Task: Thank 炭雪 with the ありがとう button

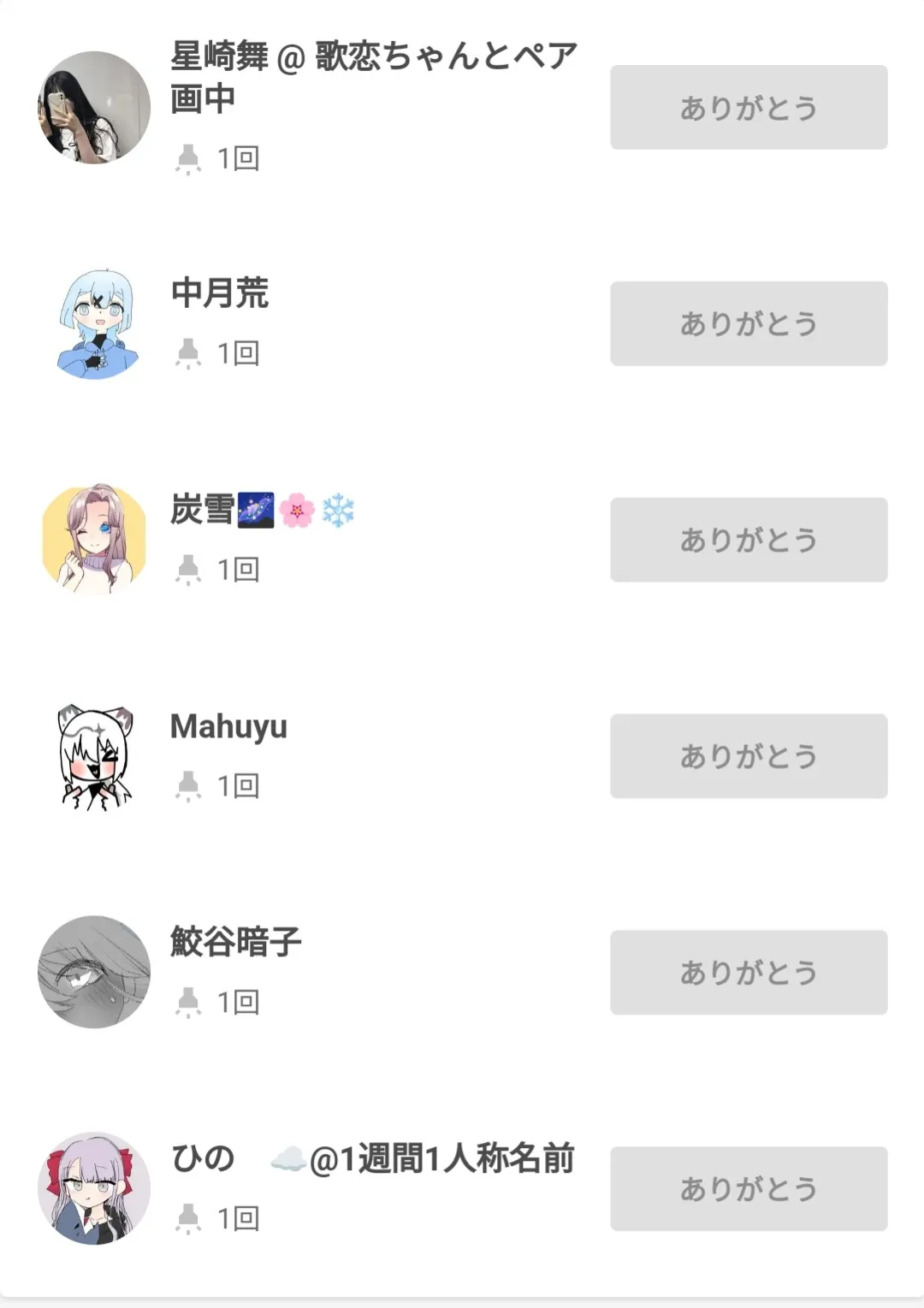Action: [x=749, y=540]
